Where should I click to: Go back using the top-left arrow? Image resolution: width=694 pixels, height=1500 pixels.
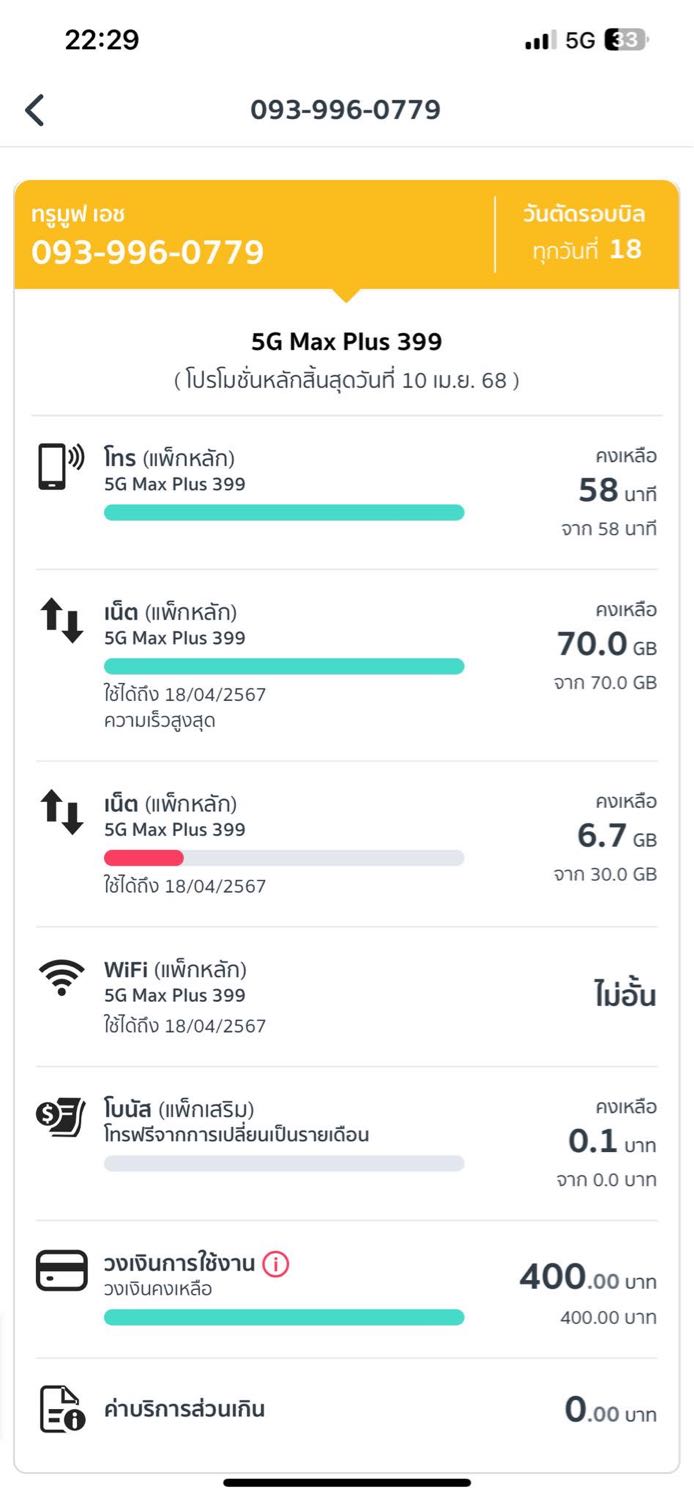click(35, 110)
